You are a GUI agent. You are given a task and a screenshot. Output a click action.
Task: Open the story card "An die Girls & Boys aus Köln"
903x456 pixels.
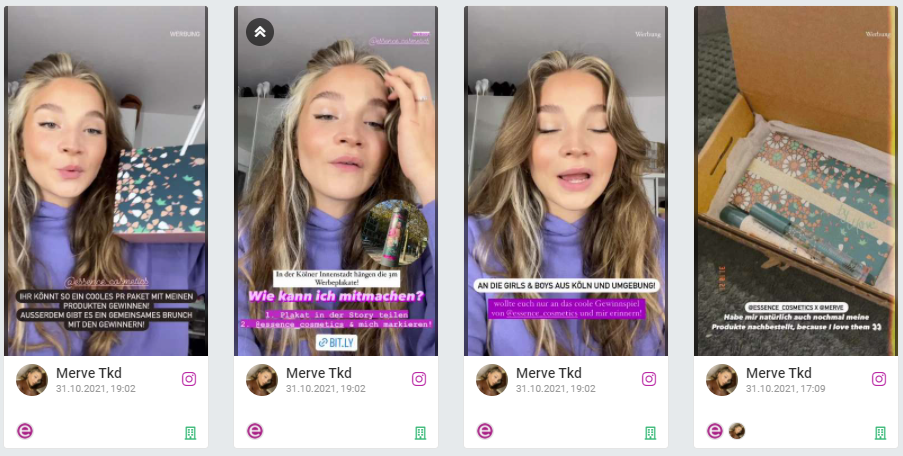pos(566,180)
